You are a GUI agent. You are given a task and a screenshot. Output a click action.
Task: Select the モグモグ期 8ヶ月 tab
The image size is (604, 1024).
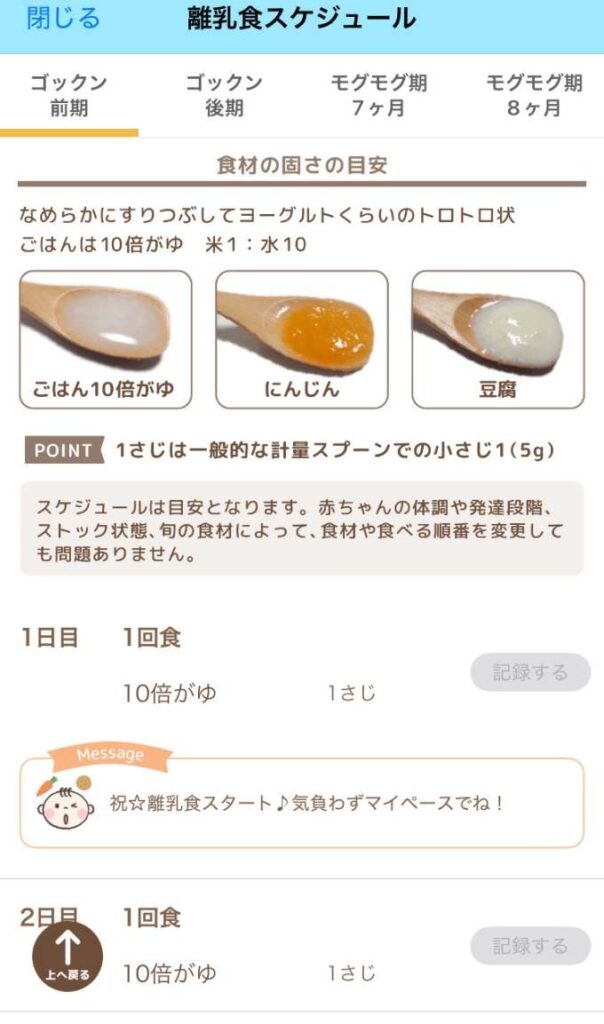534,96
